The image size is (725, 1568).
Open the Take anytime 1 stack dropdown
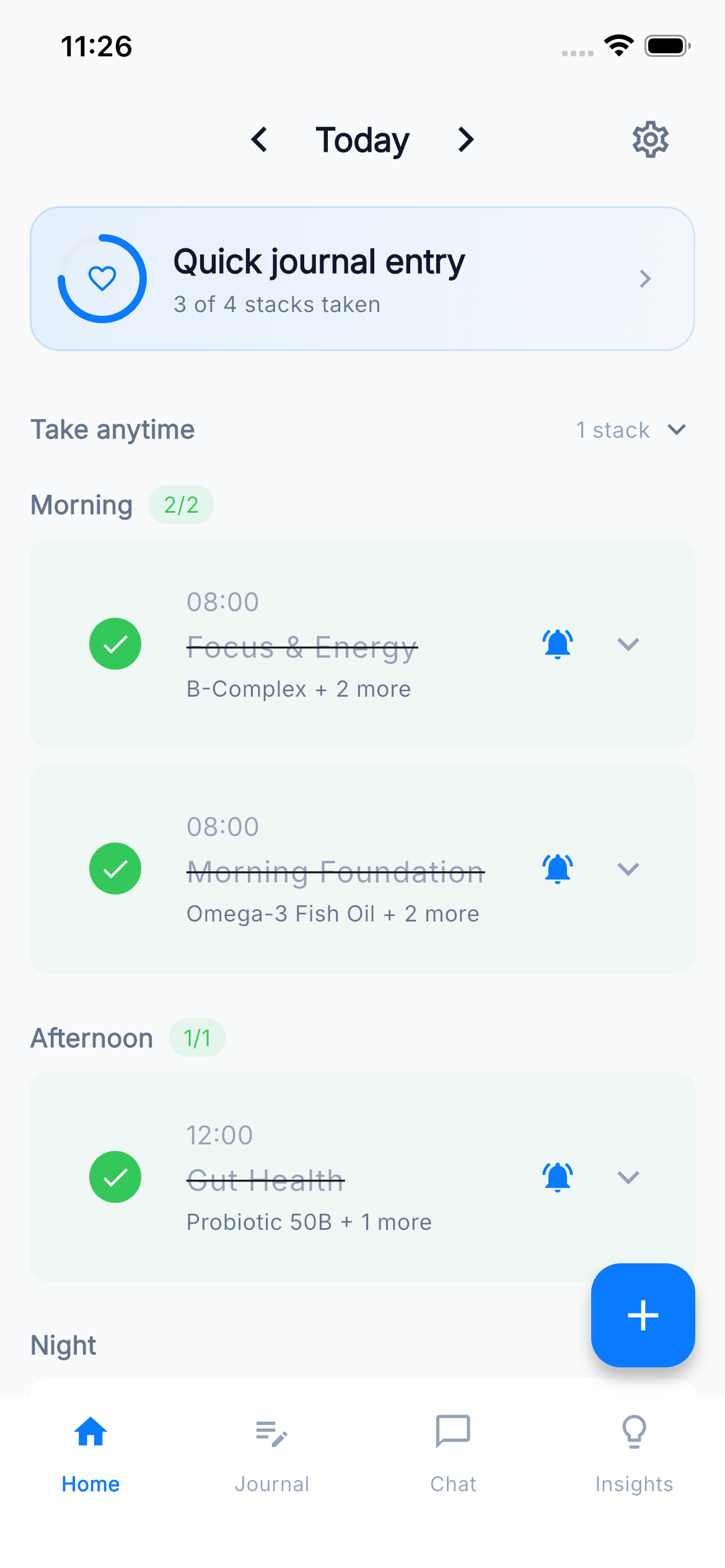point(631,429)
